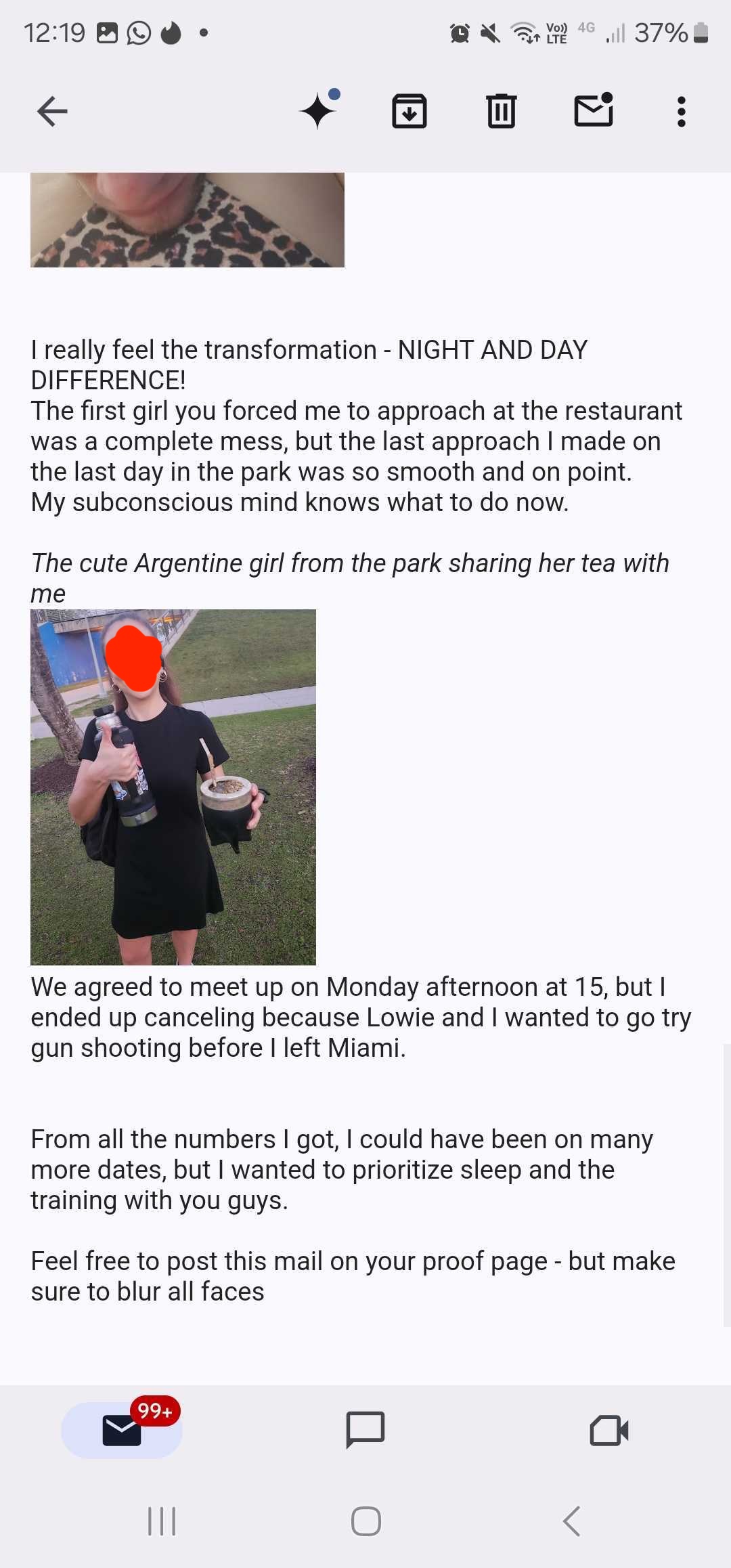Open the Gemini summarize sparkle icon
The width and height of the screenshot is (731, 1568).
[x=318, y=110]
